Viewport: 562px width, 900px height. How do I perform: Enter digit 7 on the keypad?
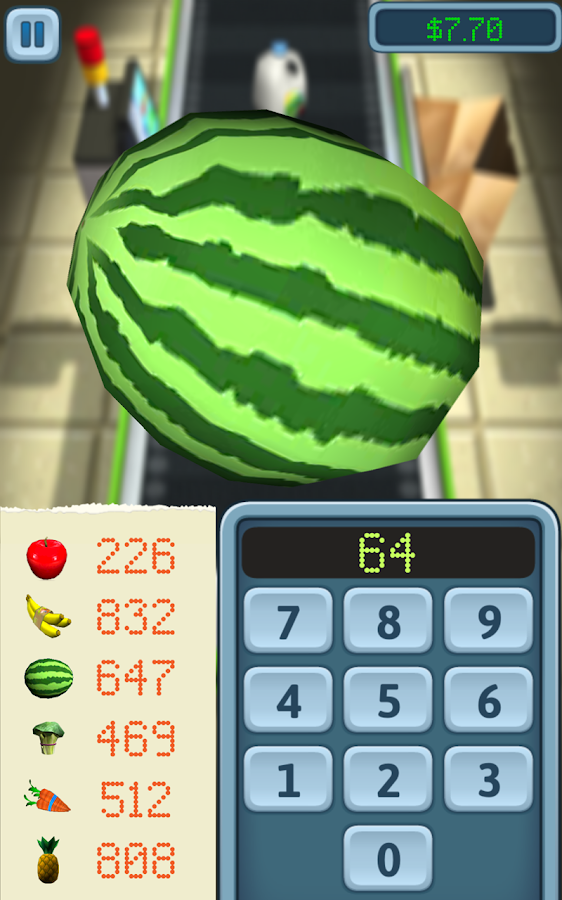click(288, 620)
